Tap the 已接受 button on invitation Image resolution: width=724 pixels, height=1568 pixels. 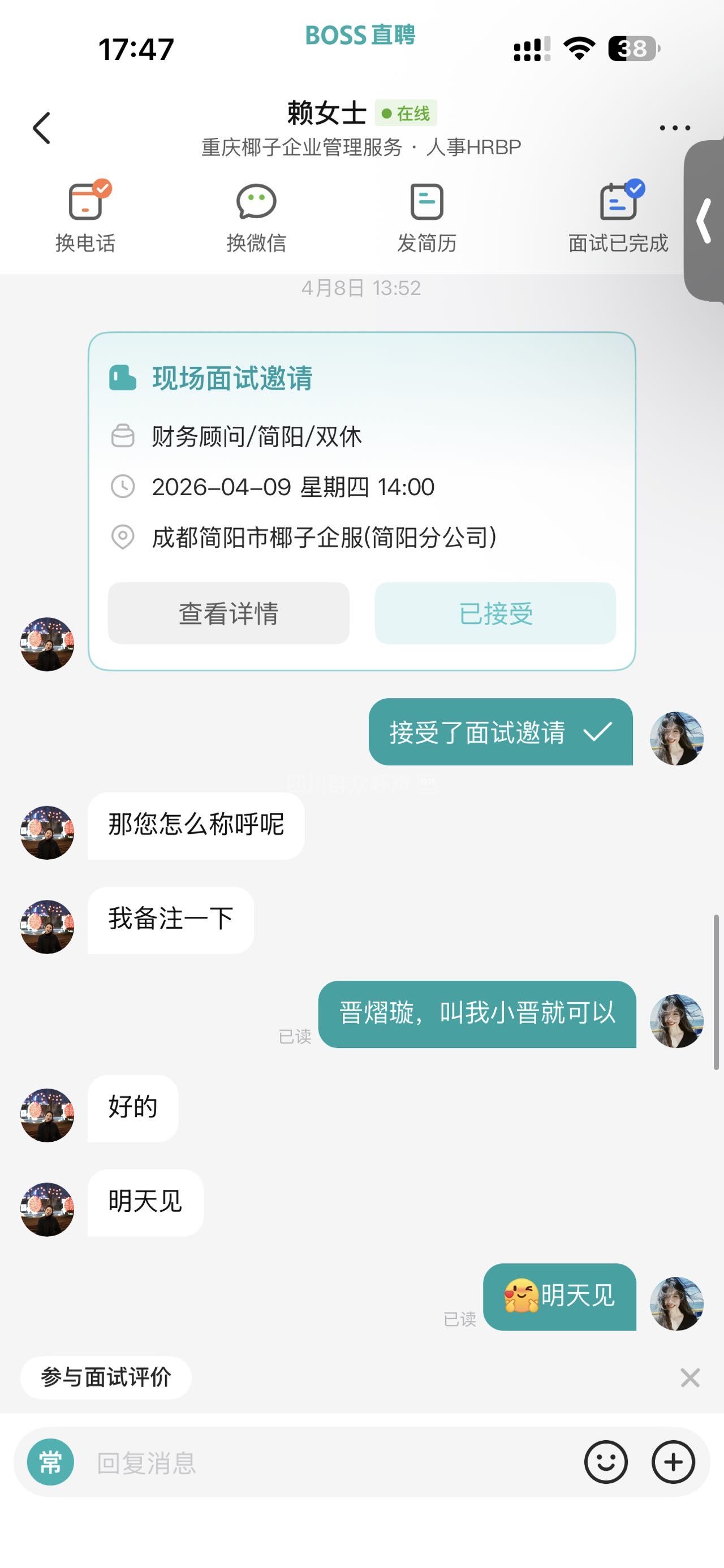tap(495, 613)
